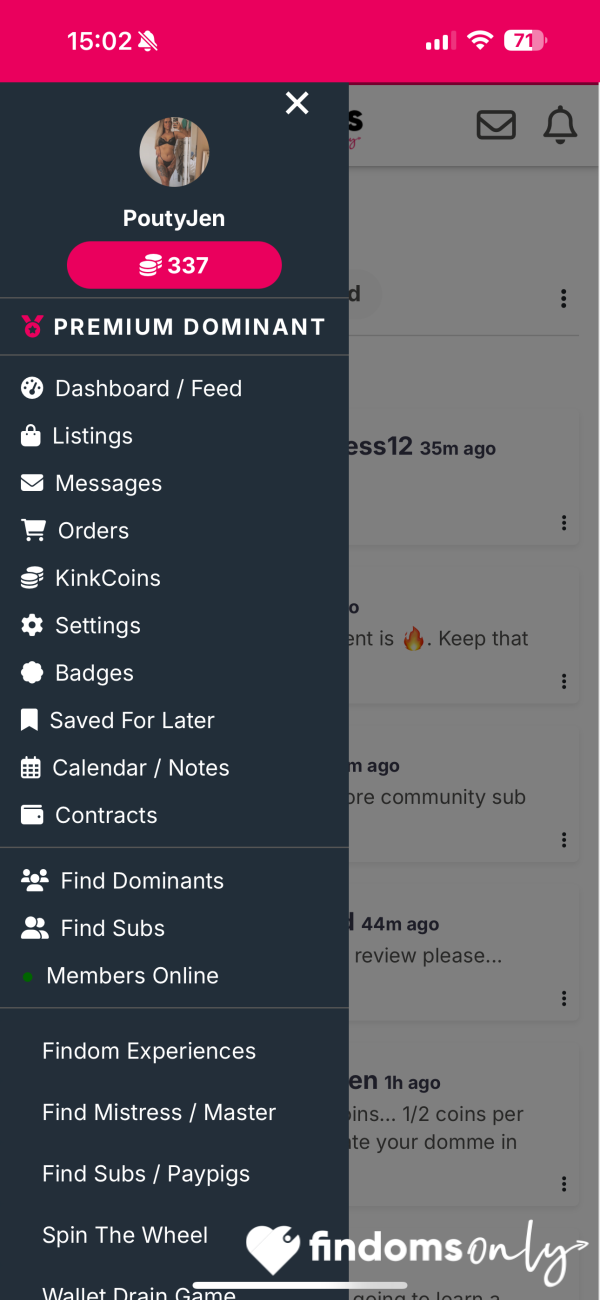Select Find Mistress / Master
This screenshot has width=600, height=1300.
[x=159, y=1112]
